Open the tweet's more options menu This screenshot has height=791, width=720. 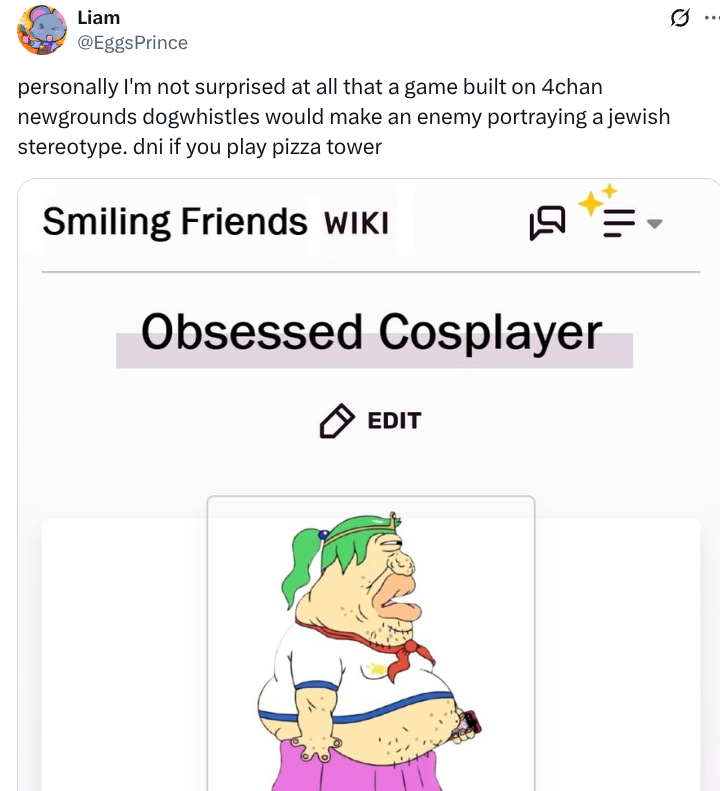pos(711,19)
